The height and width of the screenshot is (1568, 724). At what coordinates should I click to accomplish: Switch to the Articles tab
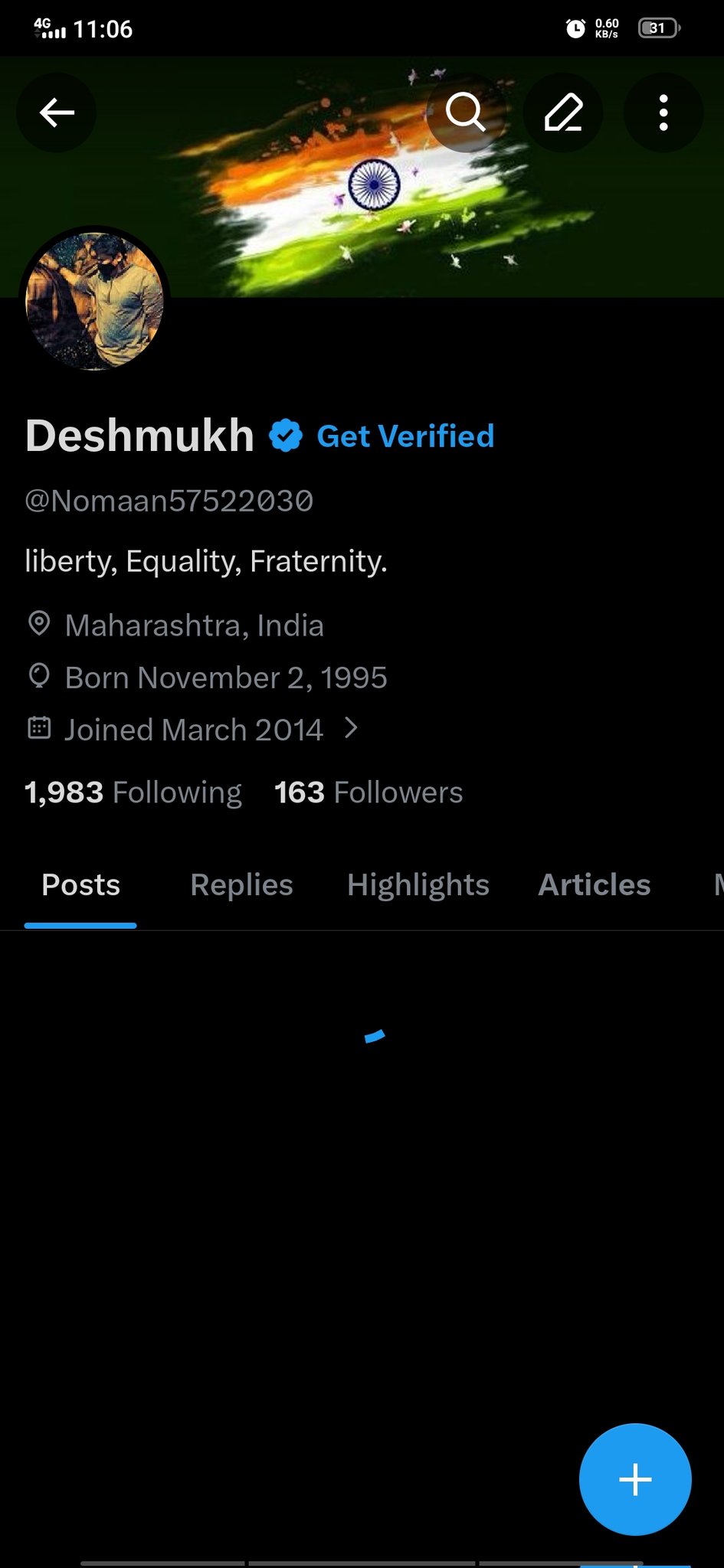click(594, 885)
